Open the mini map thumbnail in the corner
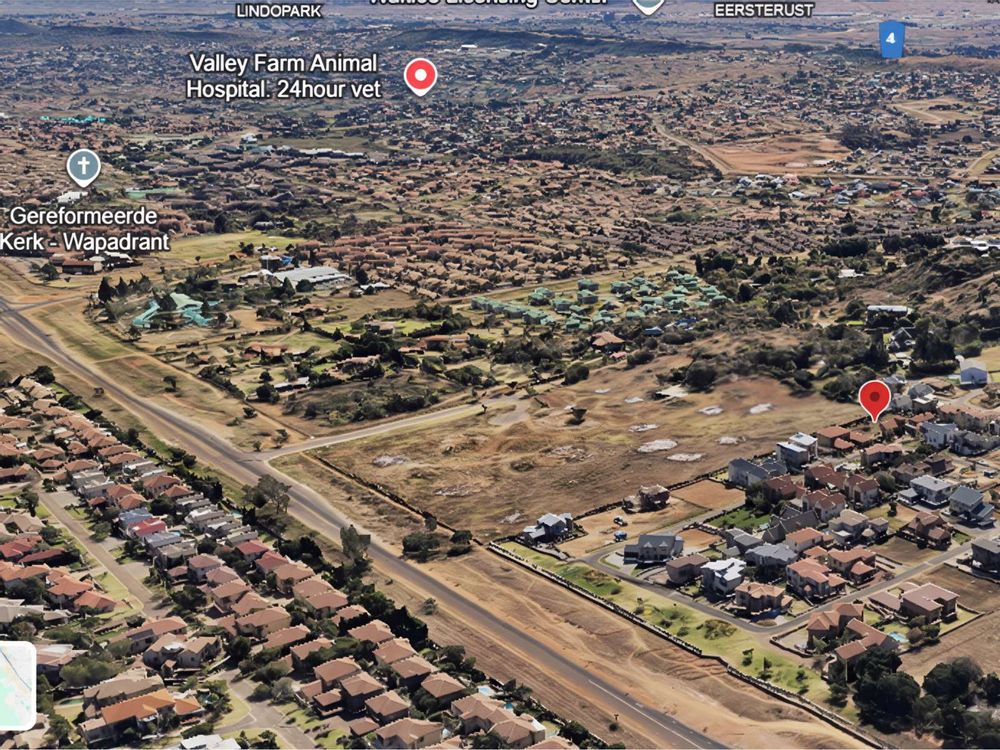The width and height of the screenshot is (1000, 750). tap(16, 685)
